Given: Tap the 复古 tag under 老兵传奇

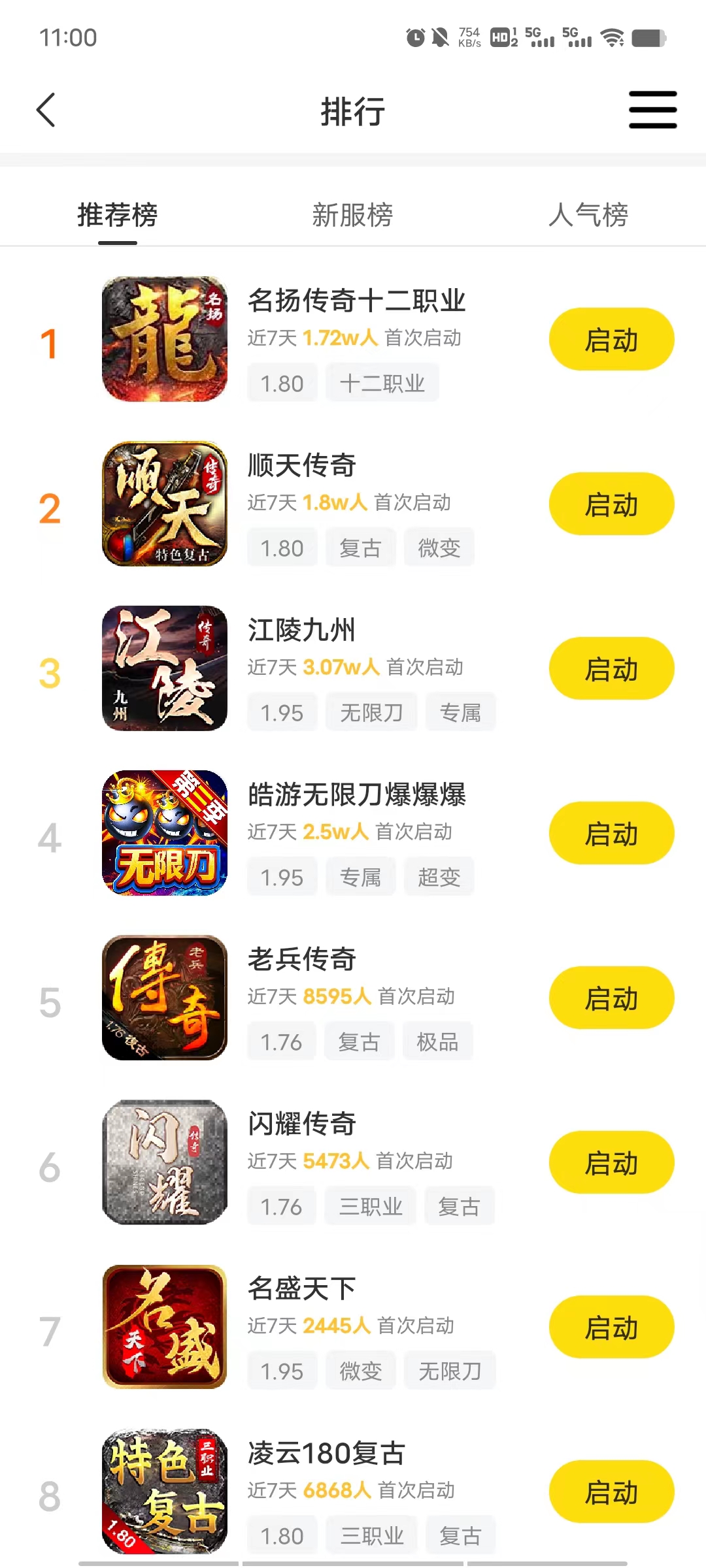Looking at the screenshot, I should [x=360, y=1041].
